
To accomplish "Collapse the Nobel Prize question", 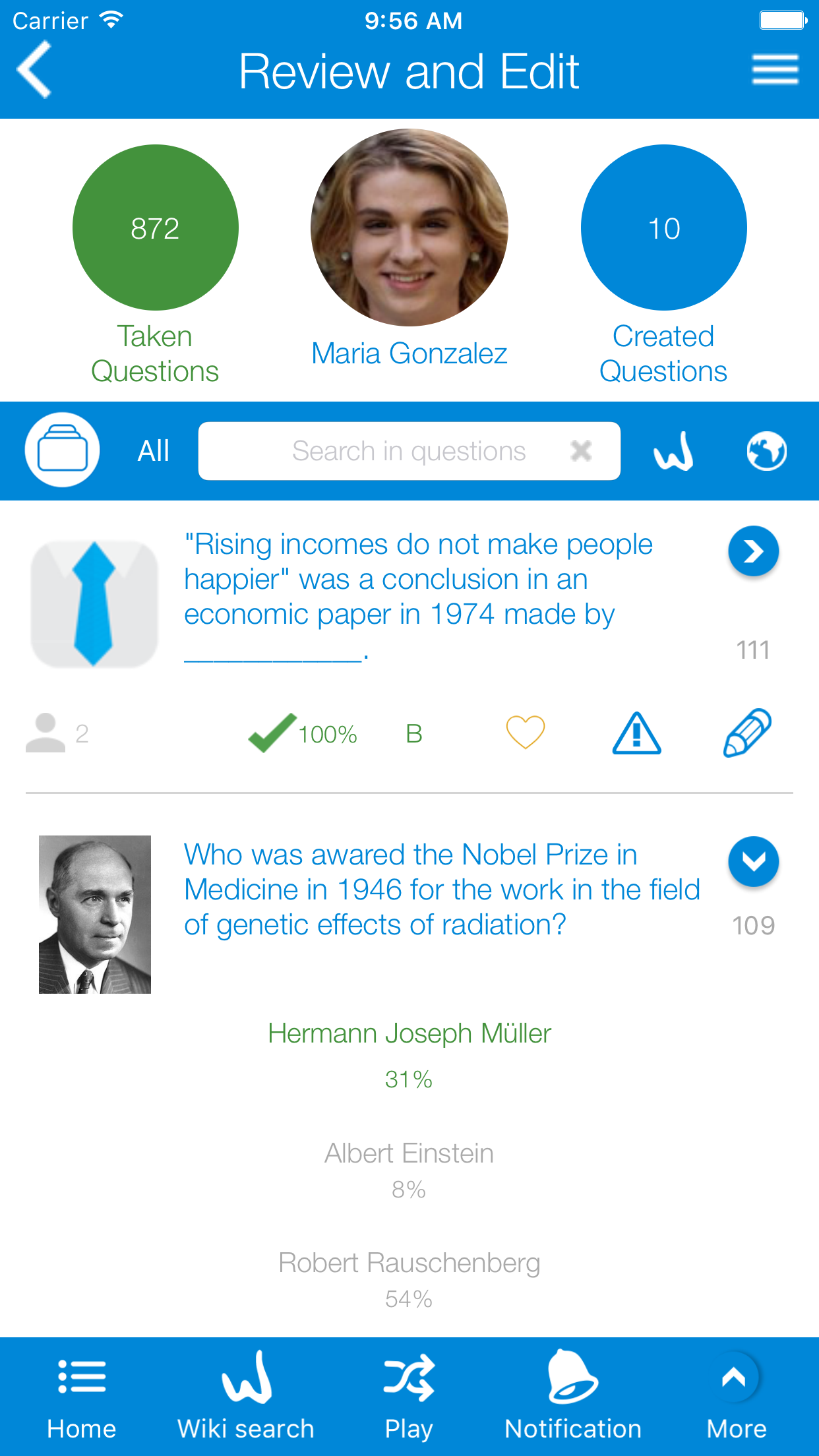I will tap(753, 861).
